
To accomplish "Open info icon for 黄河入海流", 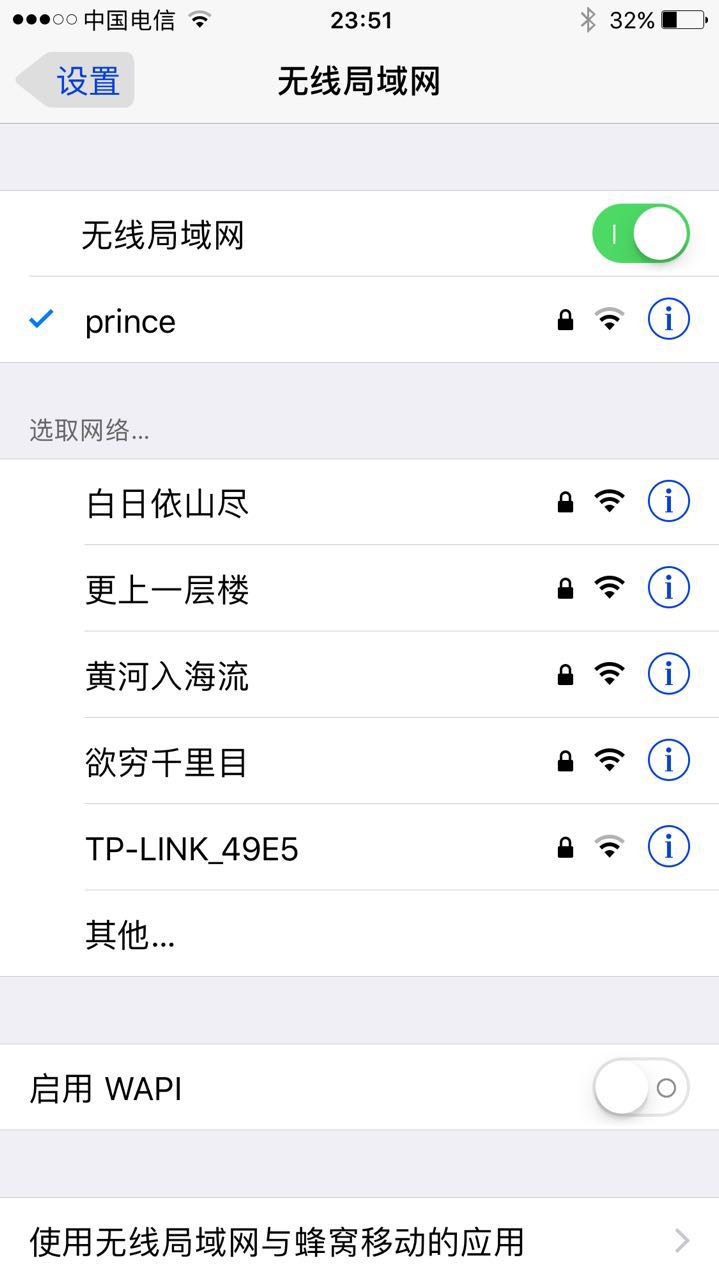I will (x=668, y=674).
